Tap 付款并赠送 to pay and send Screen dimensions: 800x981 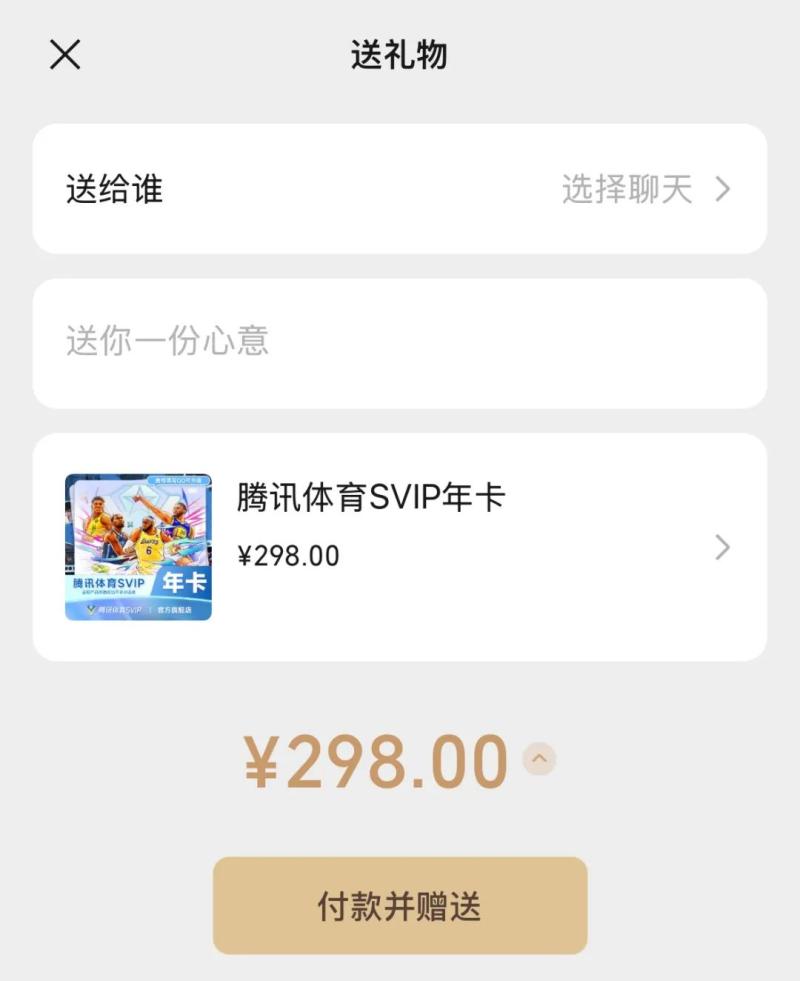tap(400, 906)
